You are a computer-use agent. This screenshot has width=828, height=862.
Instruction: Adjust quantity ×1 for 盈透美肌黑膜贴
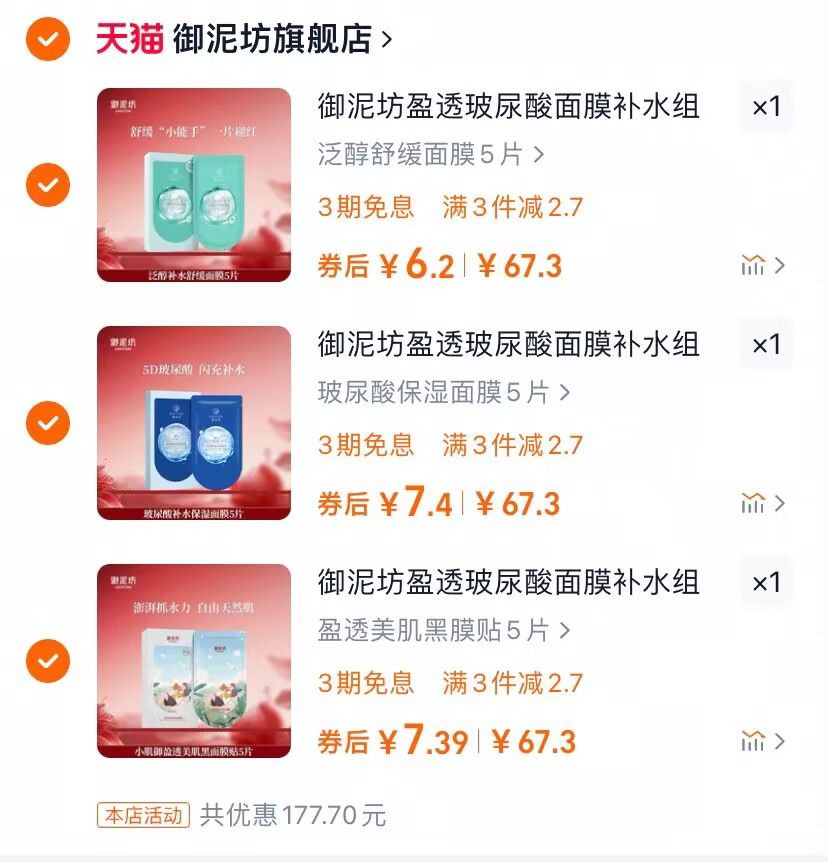click(x=766, y=582)
